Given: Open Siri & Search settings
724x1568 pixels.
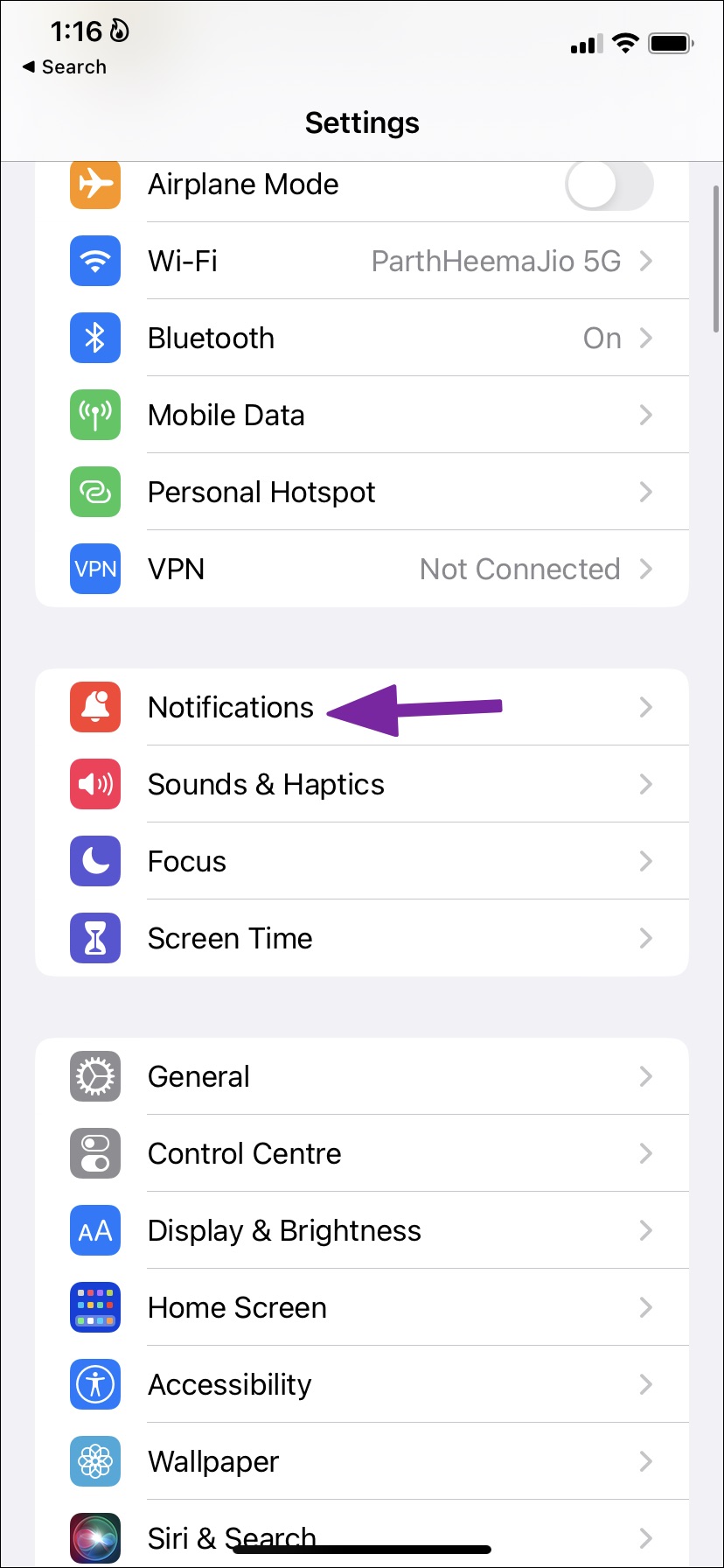Looking at the screenshot, I should (x=362, y=1533).
